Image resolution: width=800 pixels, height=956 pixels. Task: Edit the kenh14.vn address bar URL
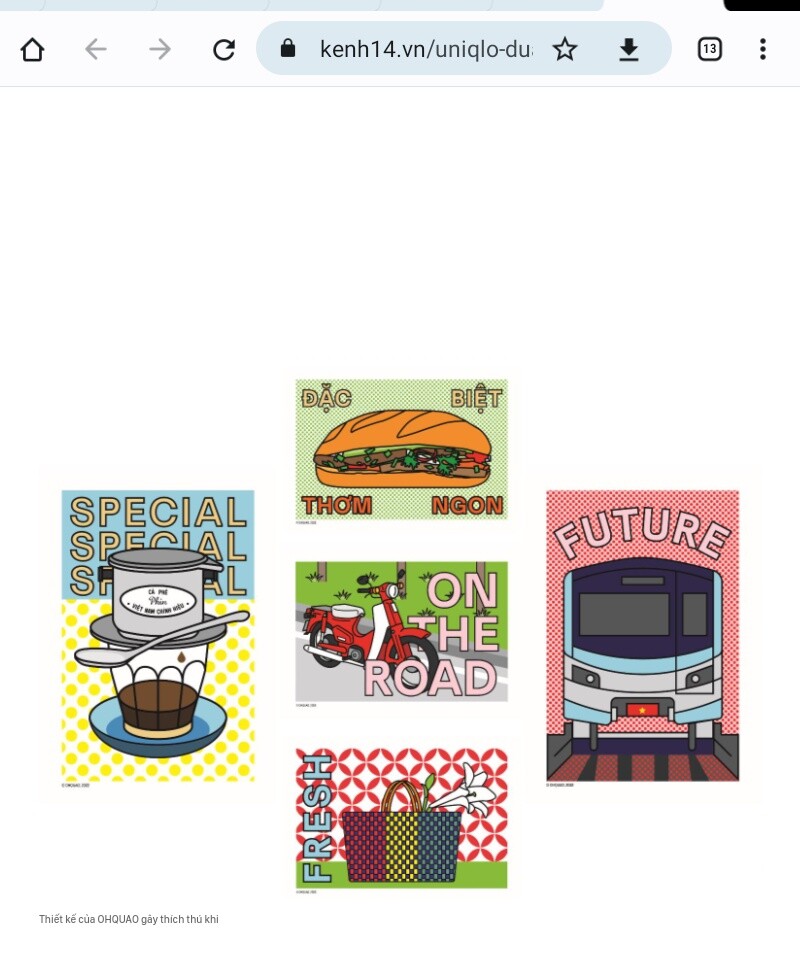coord(425,49)
